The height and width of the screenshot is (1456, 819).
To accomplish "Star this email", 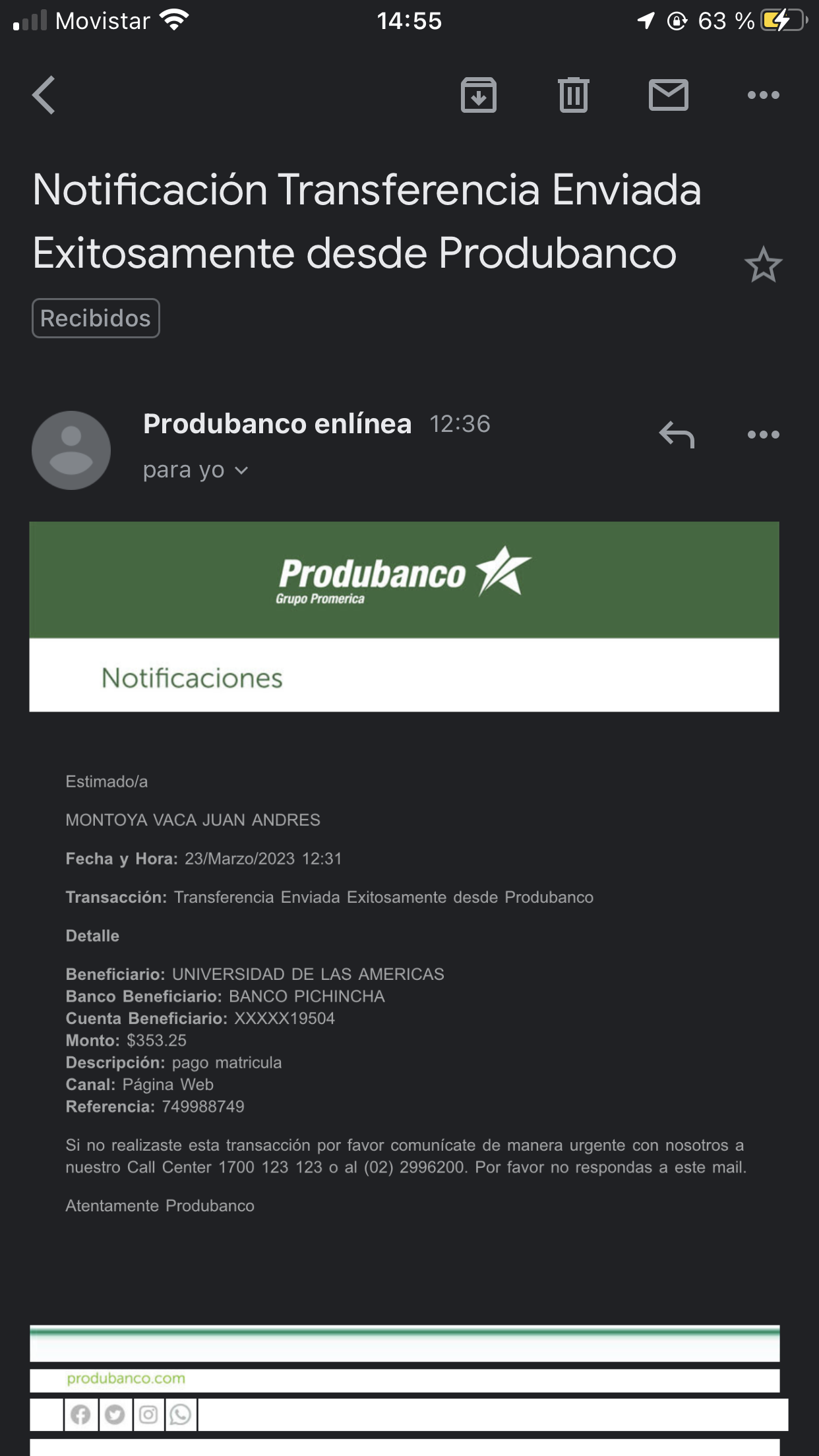I will coord(763,265).
